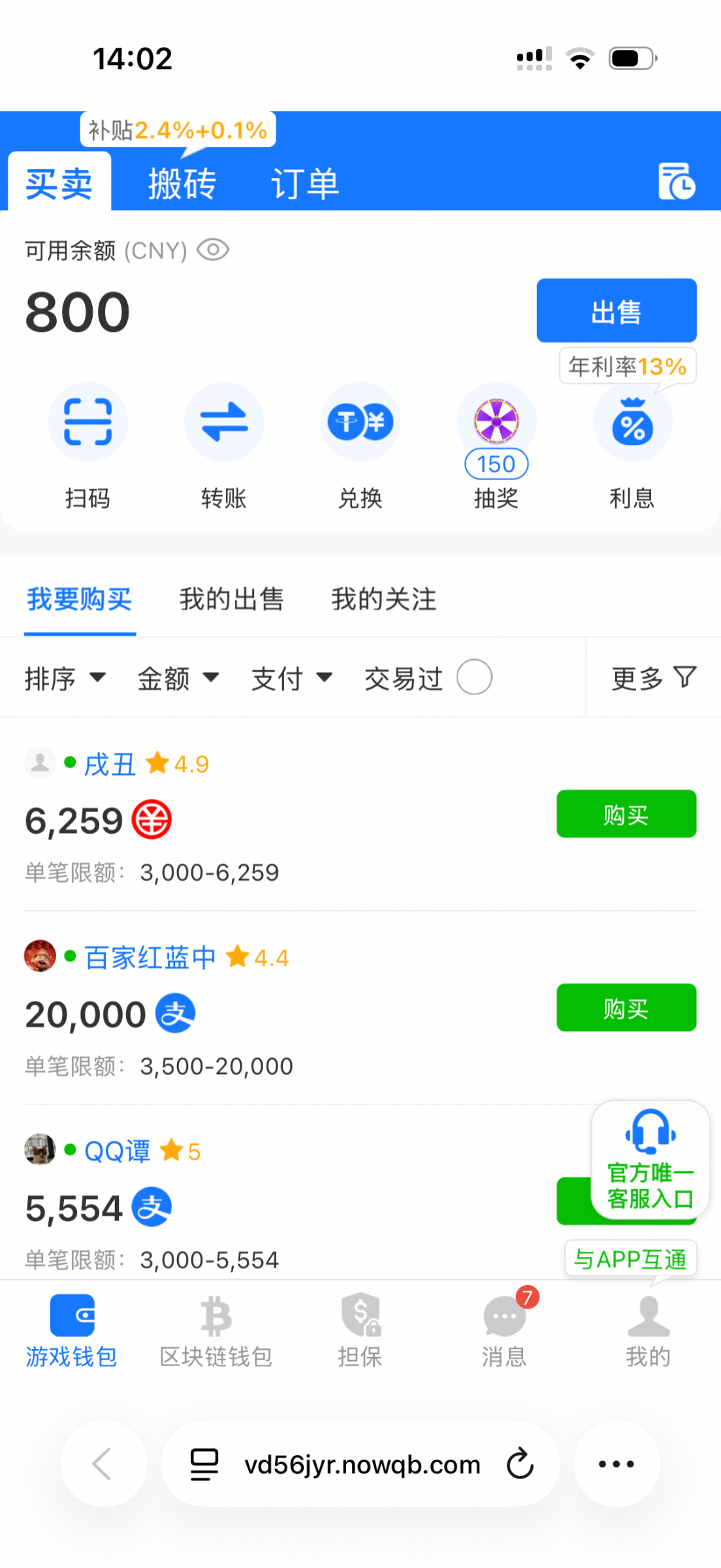The width and height of the screenshot is (721, 1568).
Task: Switch to 我的出售 tab
Action: point(231,599)
